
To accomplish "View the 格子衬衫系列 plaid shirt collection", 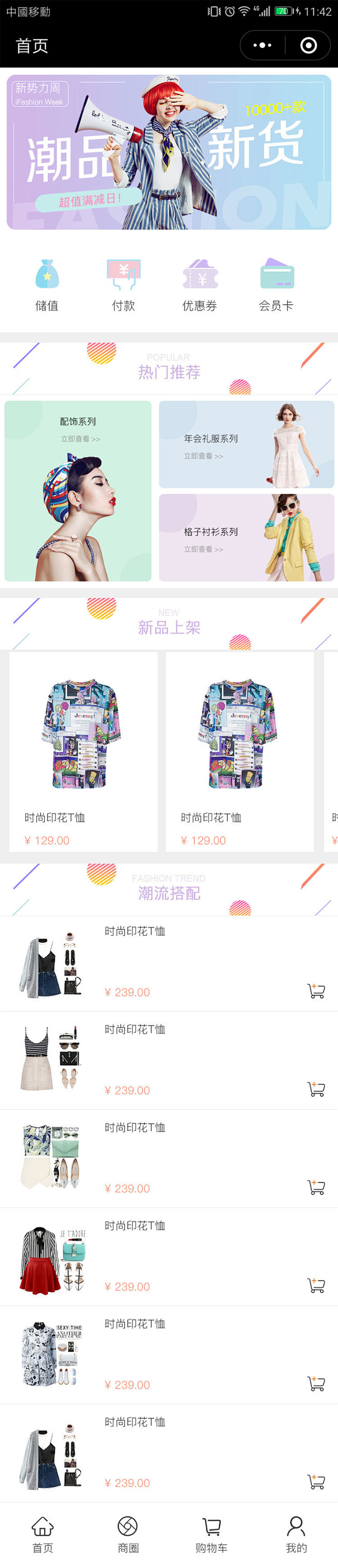I will click(x=247, y=537).
